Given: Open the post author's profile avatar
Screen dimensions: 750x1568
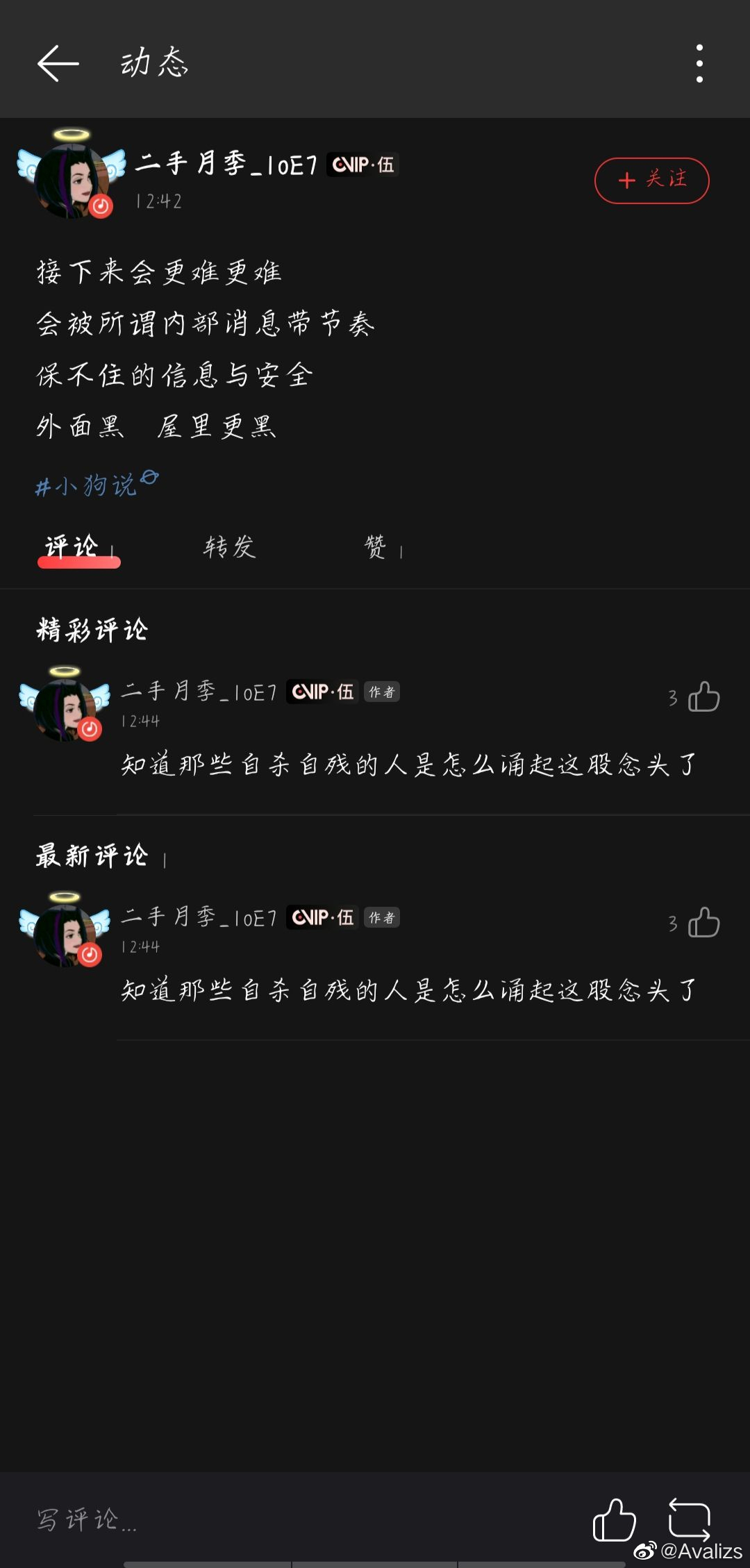Looking at the screenshot, I should tap(72, 179).
